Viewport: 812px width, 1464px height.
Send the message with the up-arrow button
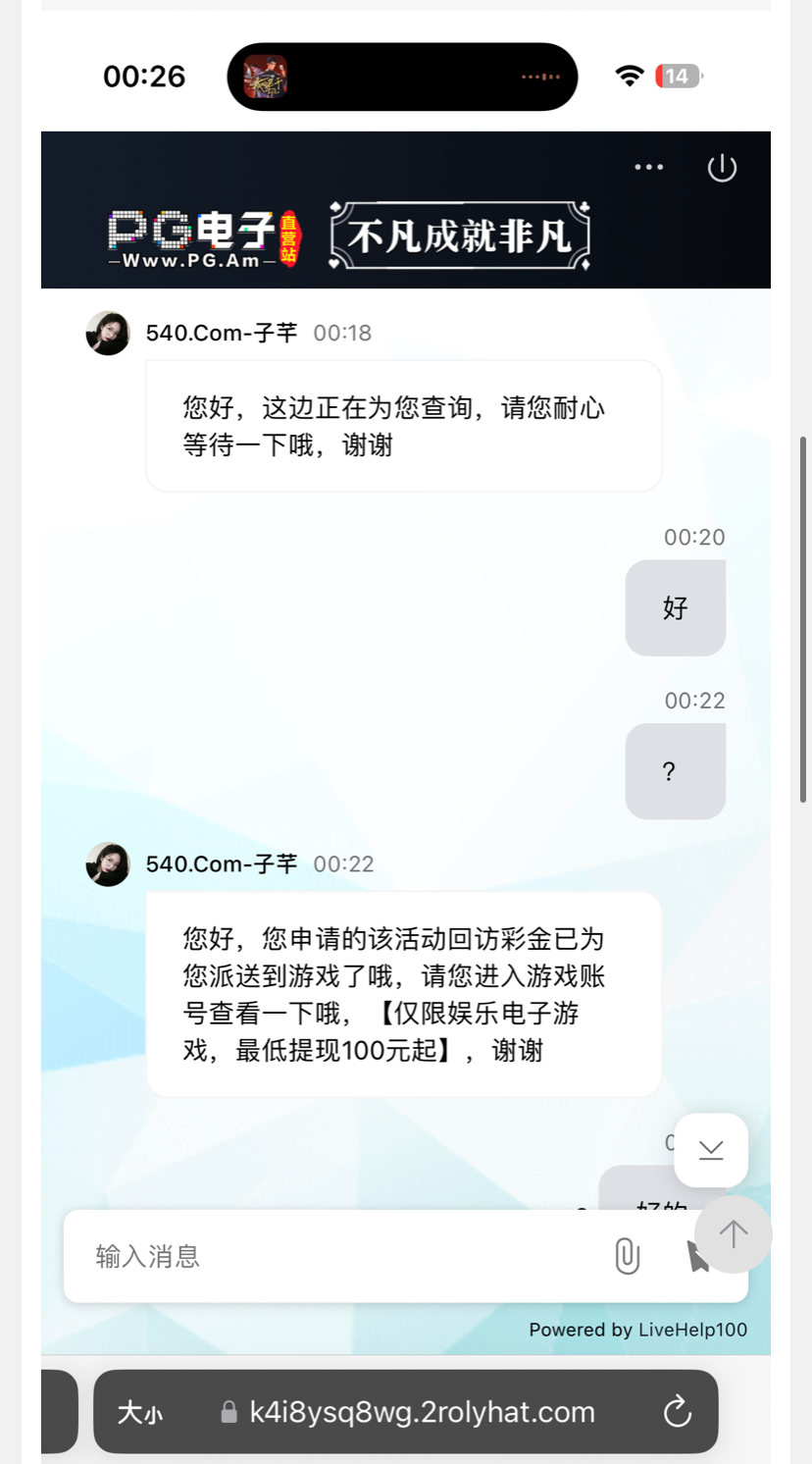[734, 1234]
